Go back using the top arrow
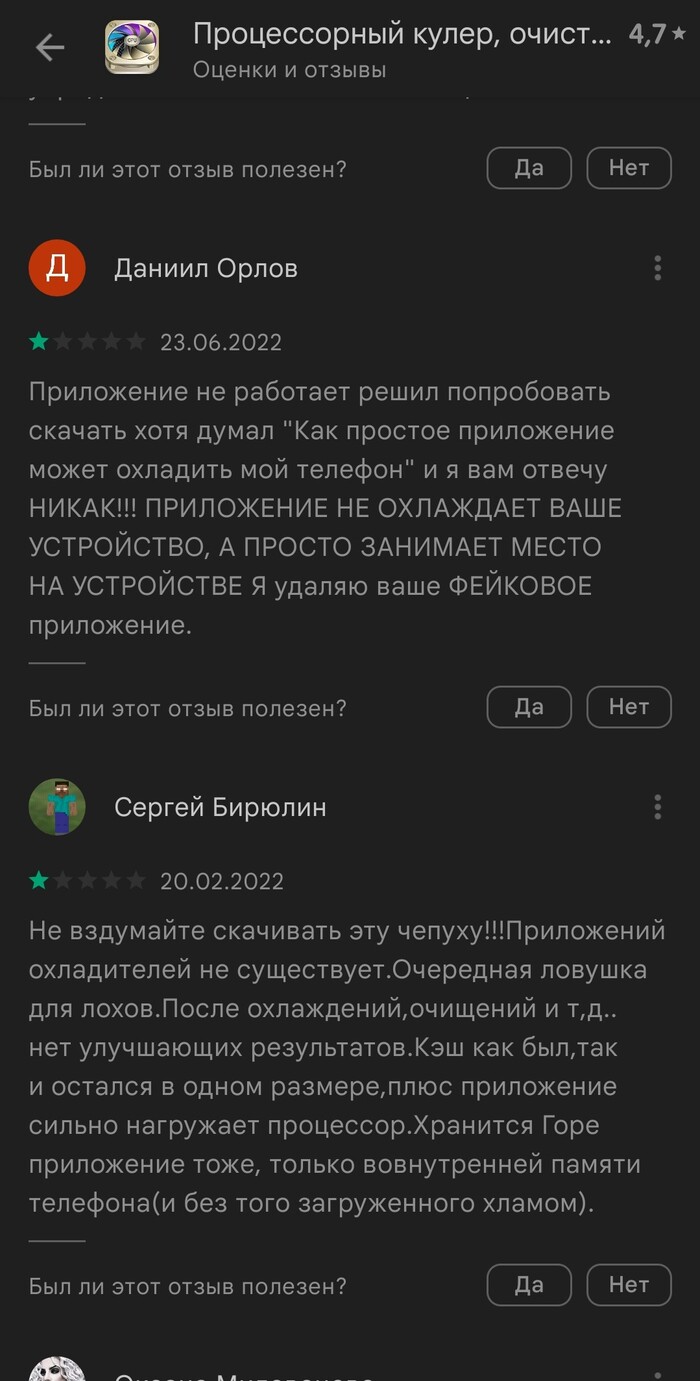The image size is (700, 1381). 49,47
